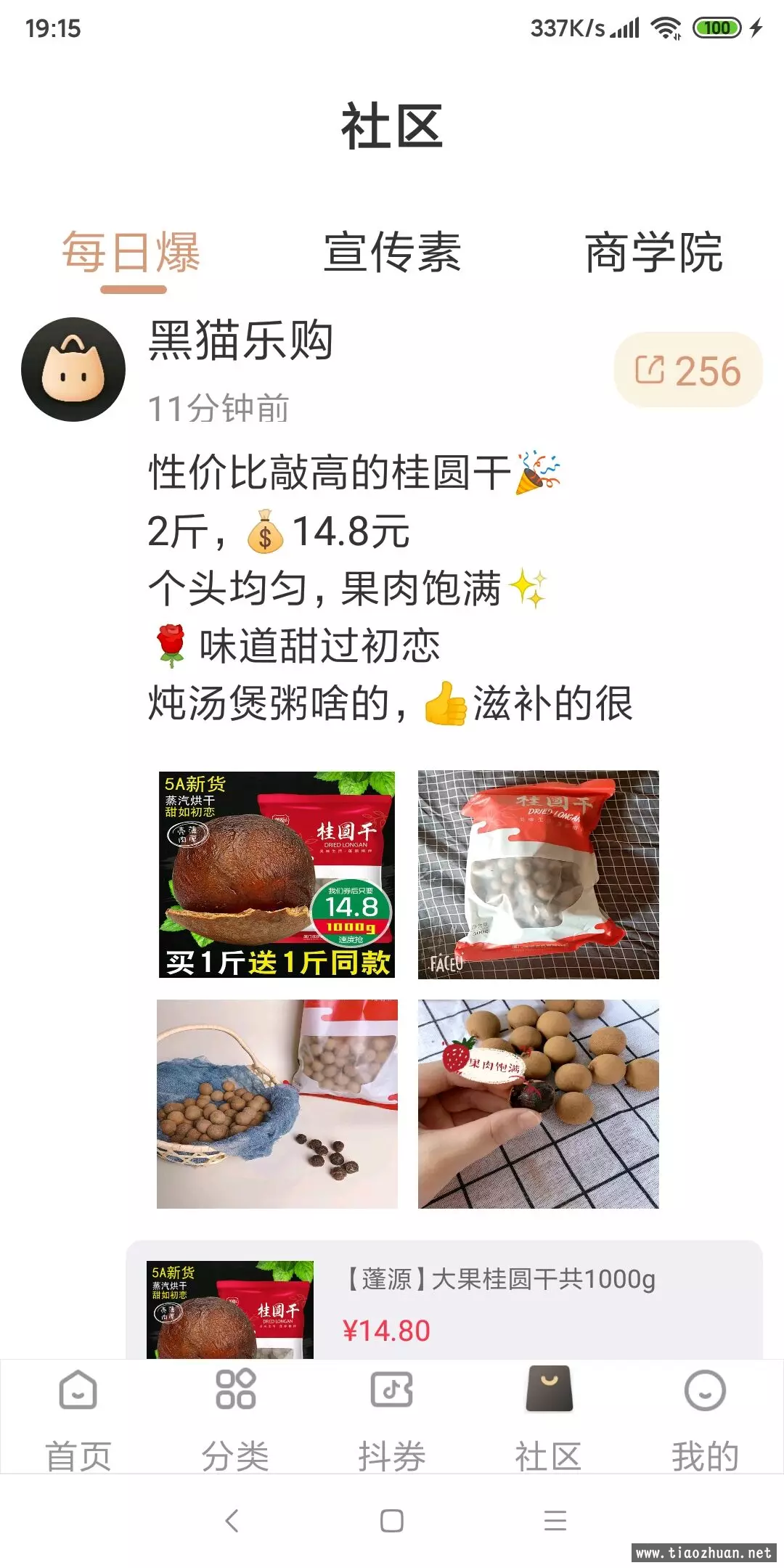View the hand-held longan photo
This screenshot has width=784, height=1568.
[x=539, y=1104]
